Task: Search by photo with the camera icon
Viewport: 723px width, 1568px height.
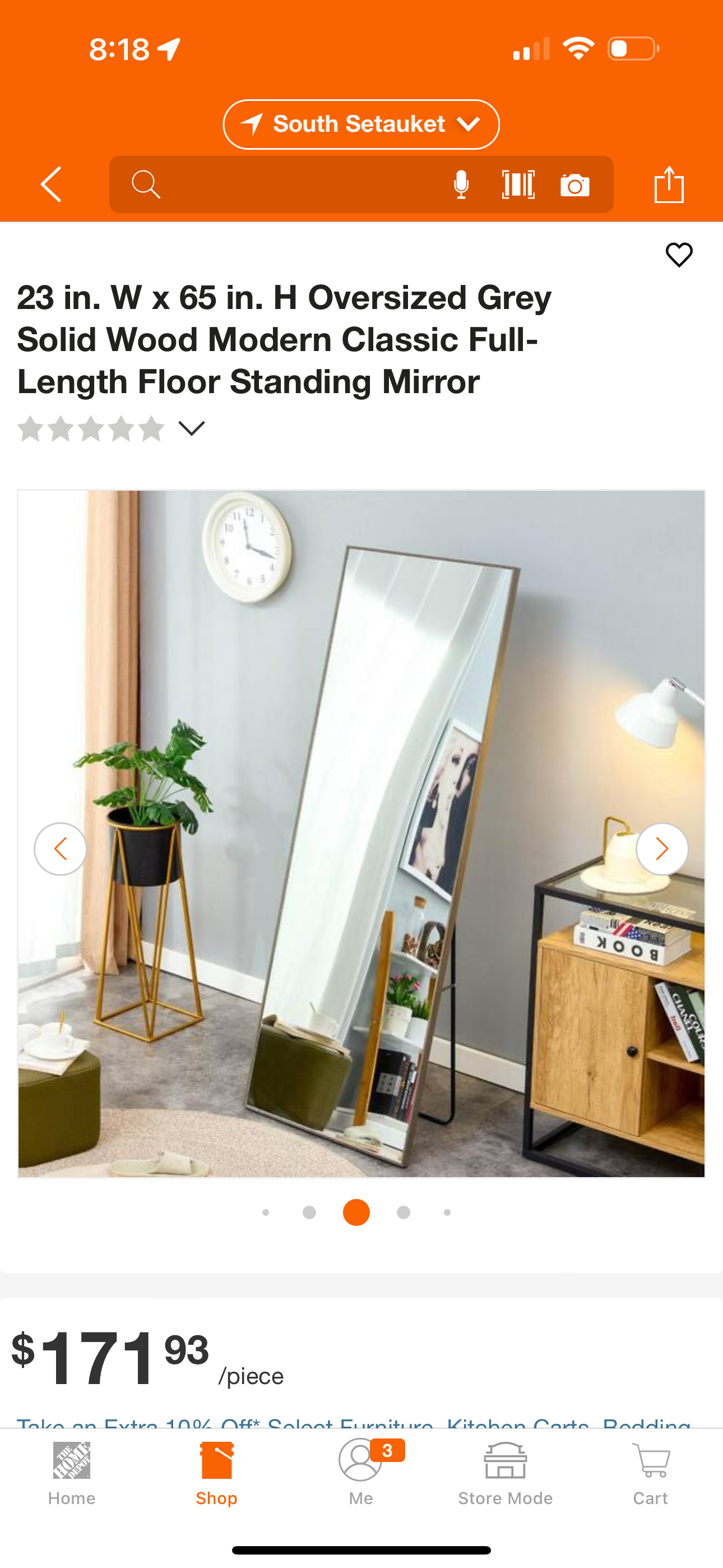Action: point(574,185)
